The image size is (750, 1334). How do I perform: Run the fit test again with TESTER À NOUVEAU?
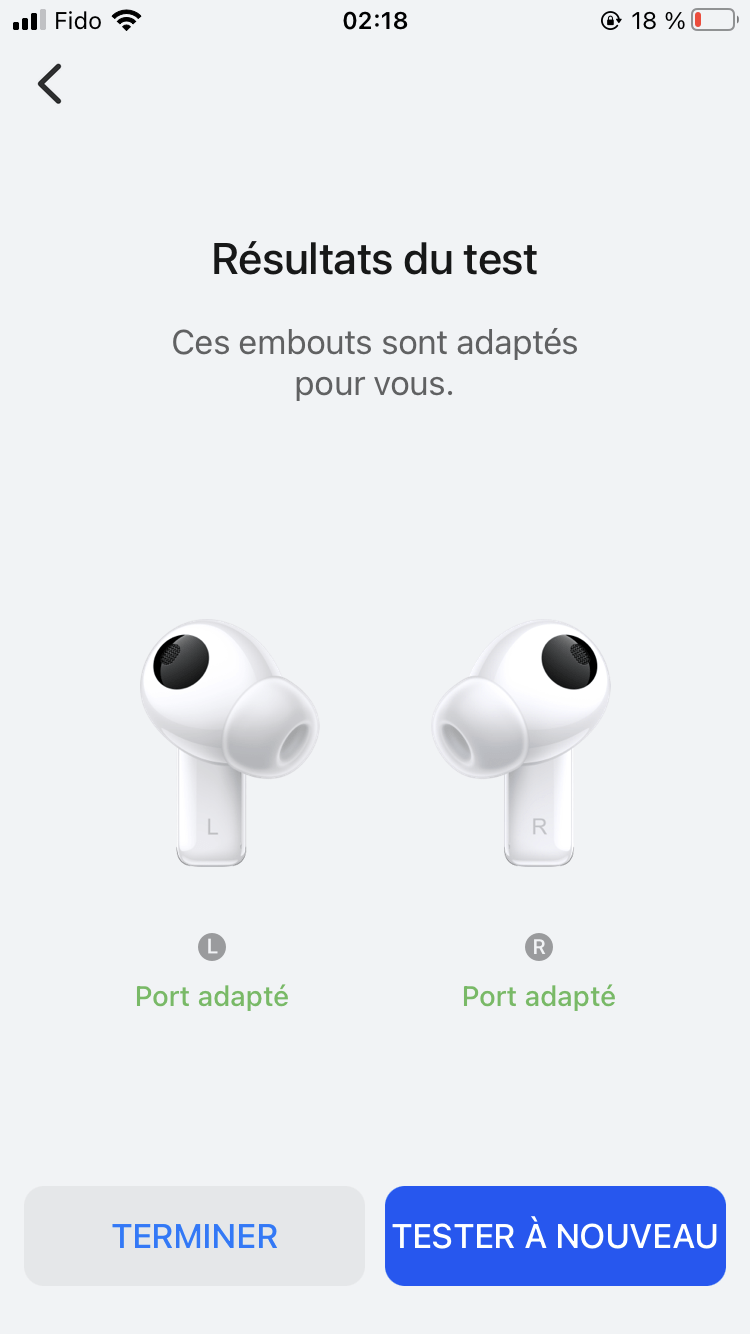tap(555, 1236)
